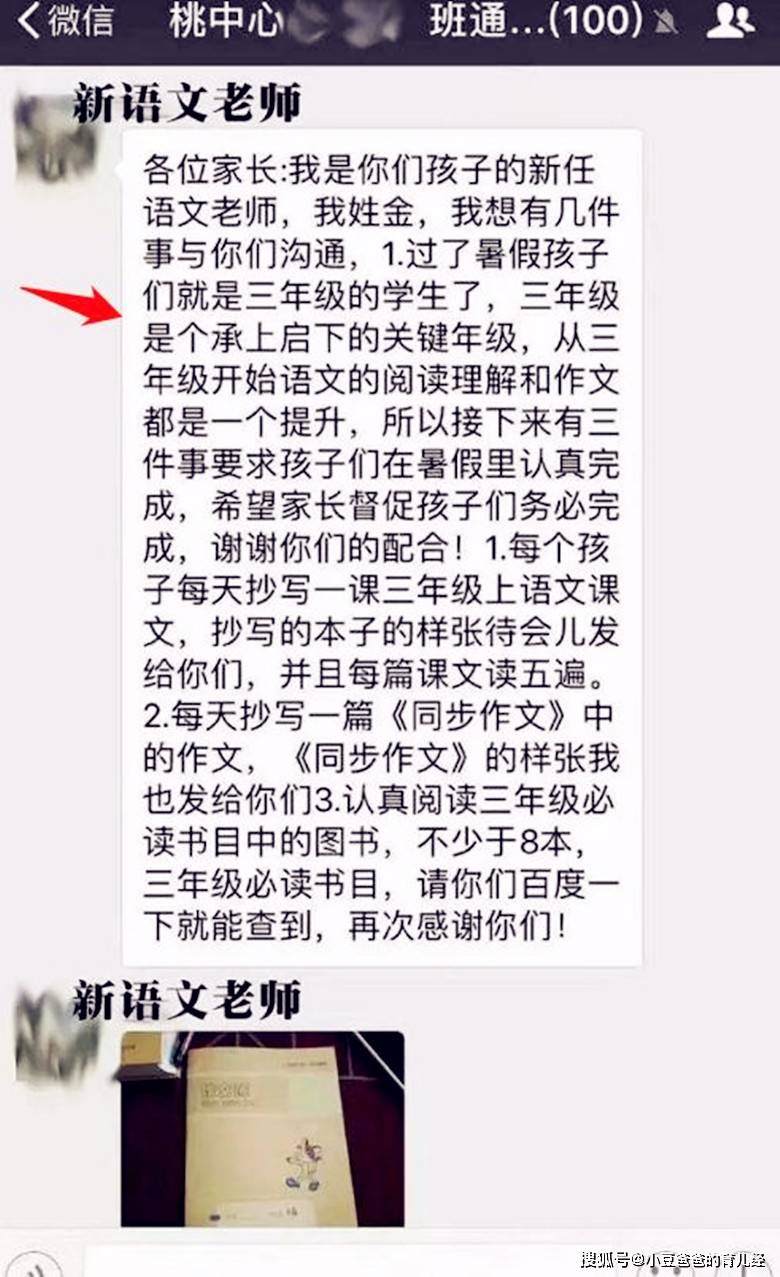Open the group members info icon
Viewport: 780px width, 1277px height.
(730, 21)
